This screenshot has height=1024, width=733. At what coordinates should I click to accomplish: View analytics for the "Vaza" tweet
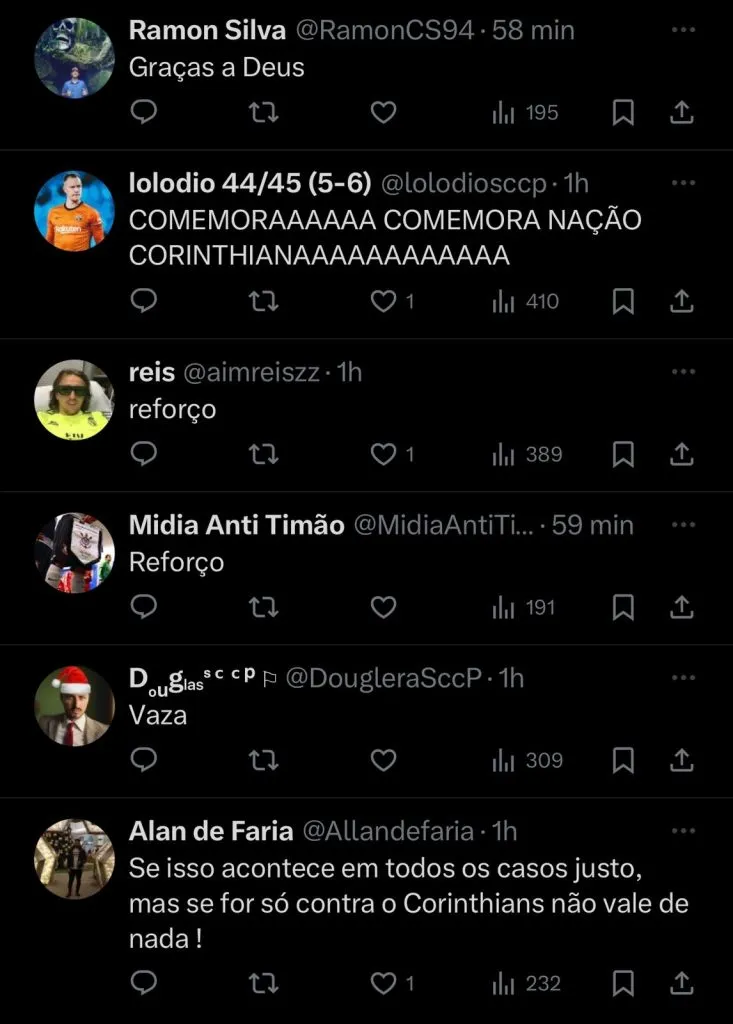[528, 761]
